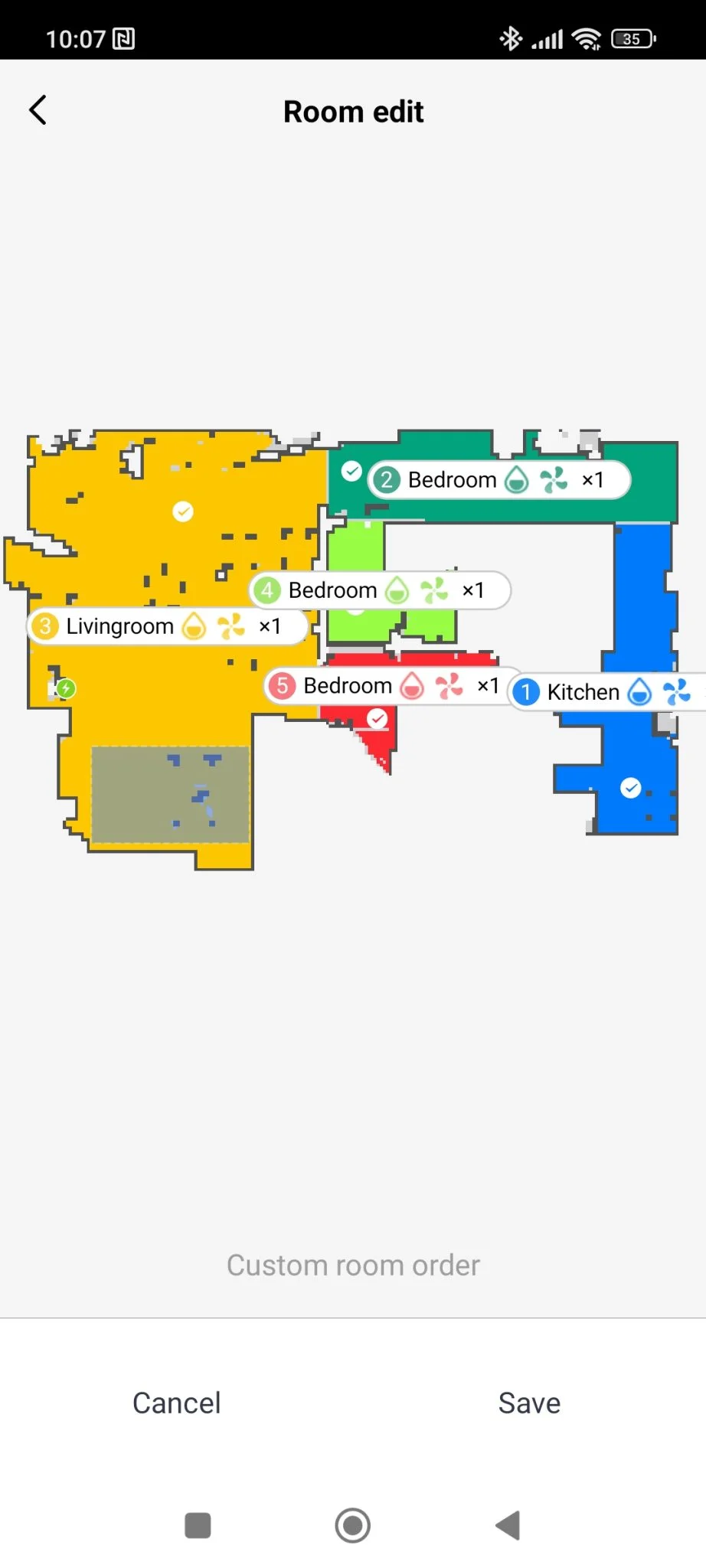The height and width of the screenshot is (1568, 706).
Task: Open recent apps with the square button
Action: pos(198,1525)
